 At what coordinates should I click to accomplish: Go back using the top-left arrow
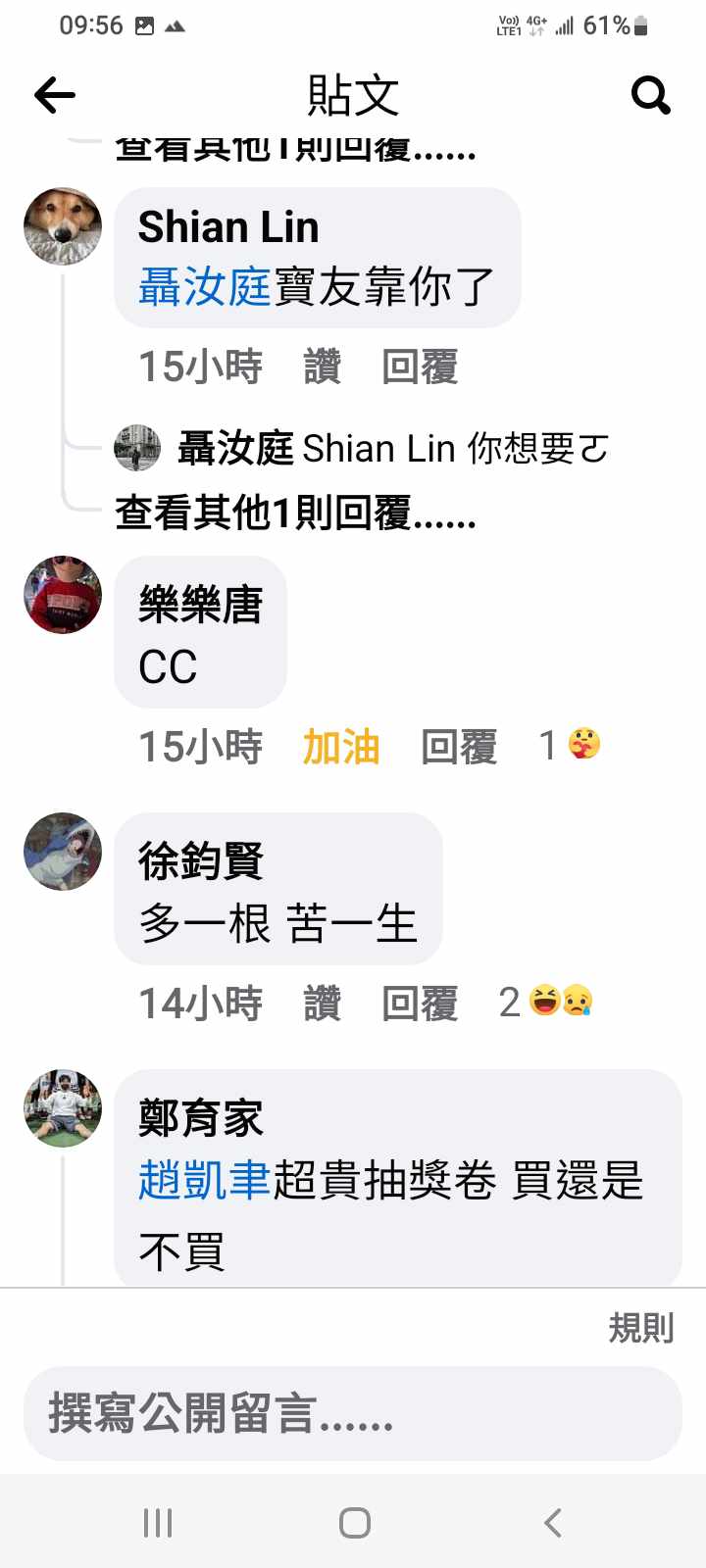pyautogui.click(x=55, y=95)
